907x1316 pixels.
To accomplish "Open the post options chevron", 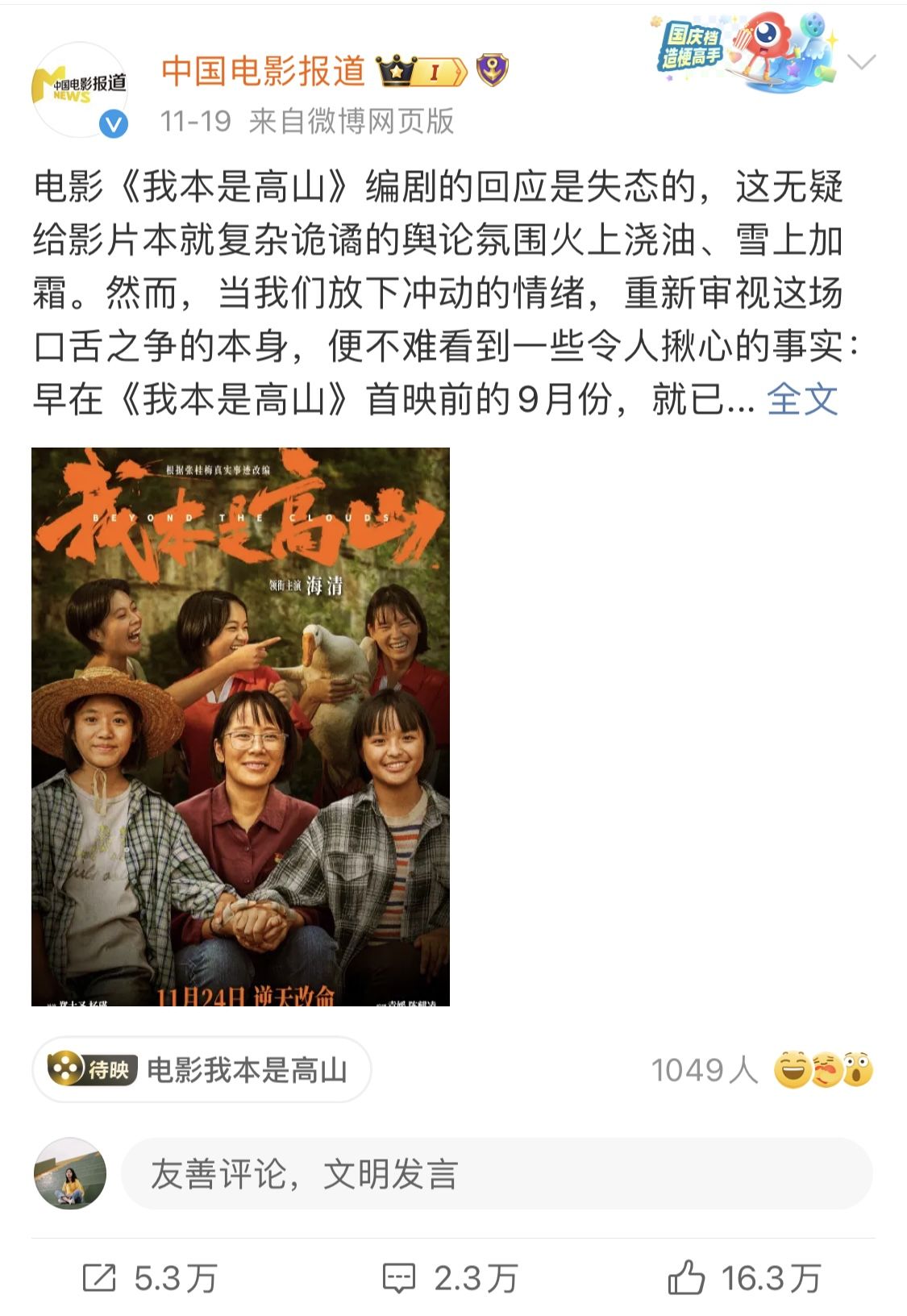I will (861, 62).
